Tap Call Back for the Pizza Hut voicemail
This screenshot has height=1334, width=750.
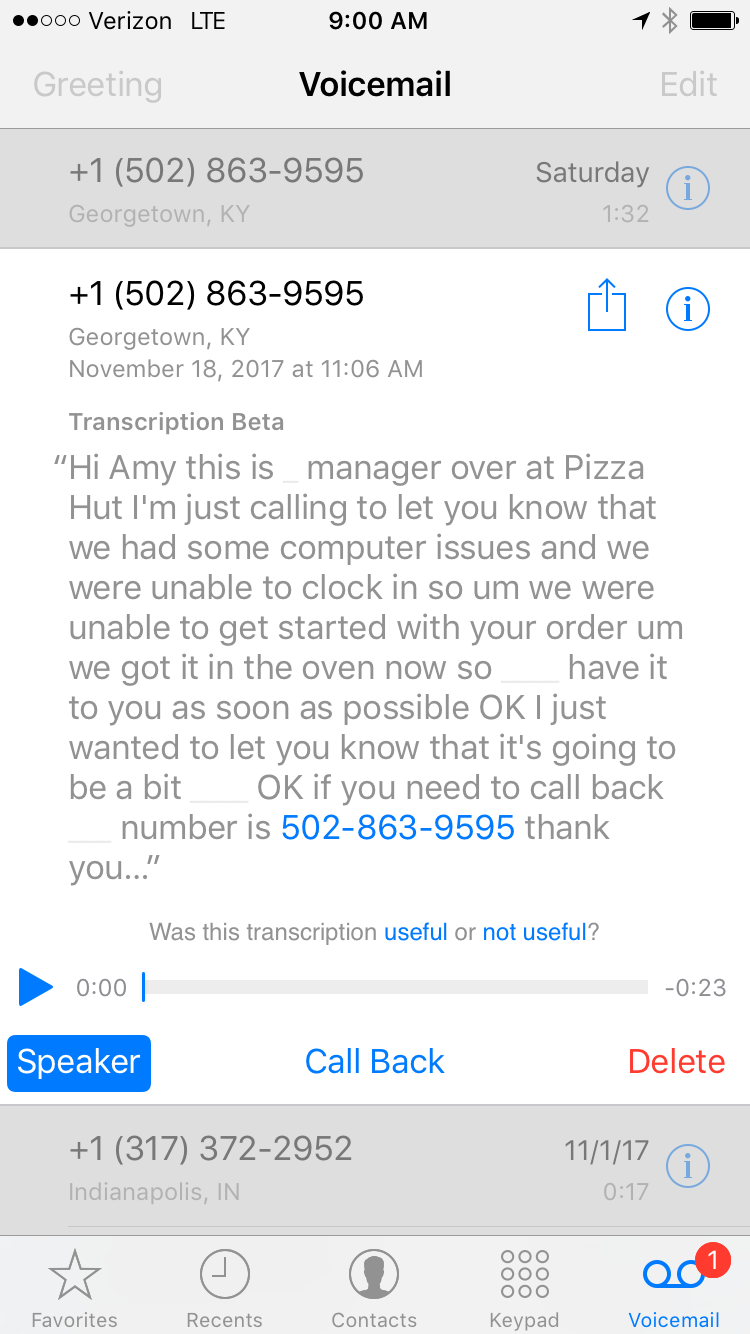[x=374, y=1061]
